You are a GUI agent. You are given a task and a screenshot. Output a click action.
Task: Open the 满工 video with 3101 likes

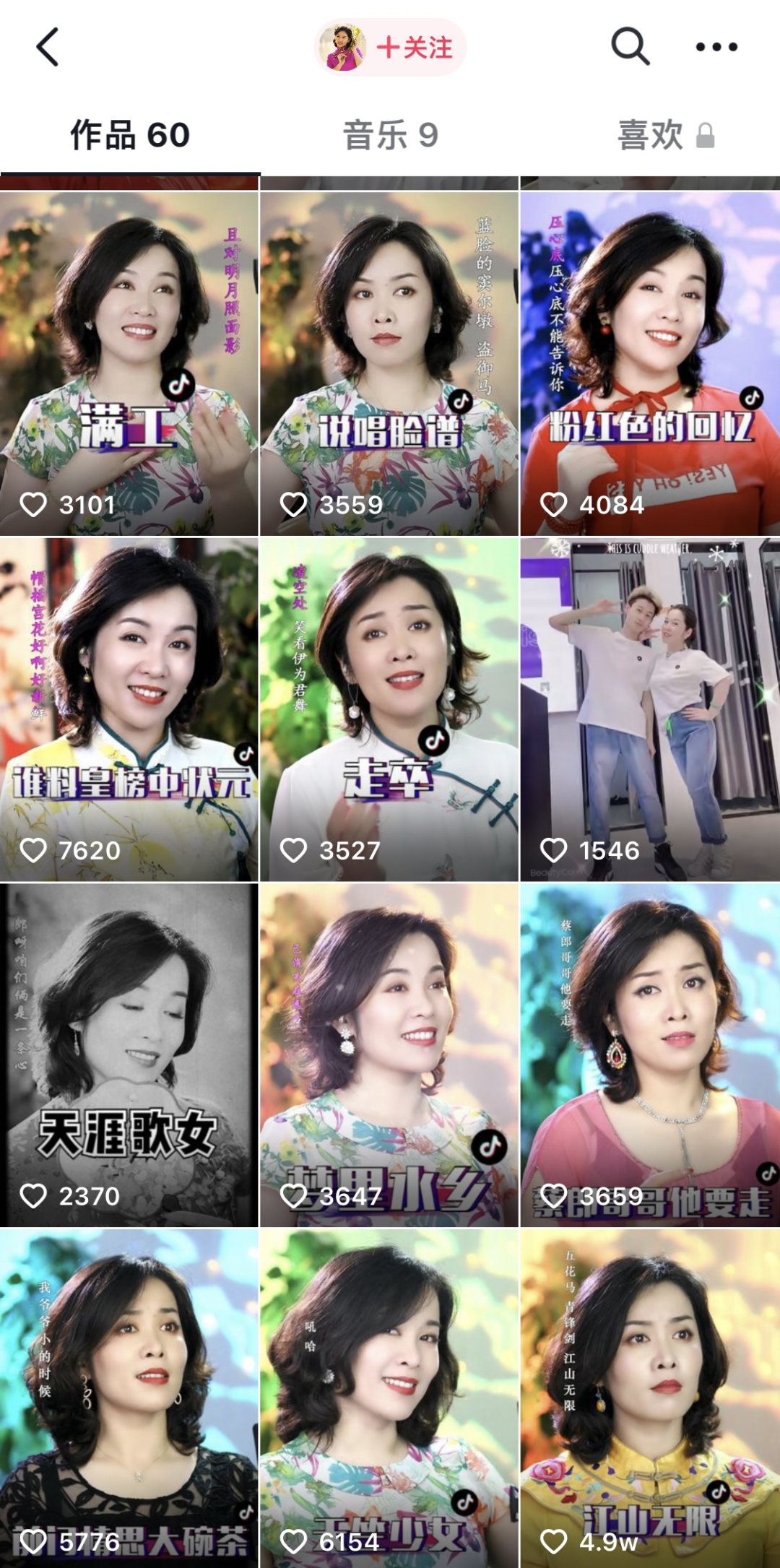pos(129,363)
